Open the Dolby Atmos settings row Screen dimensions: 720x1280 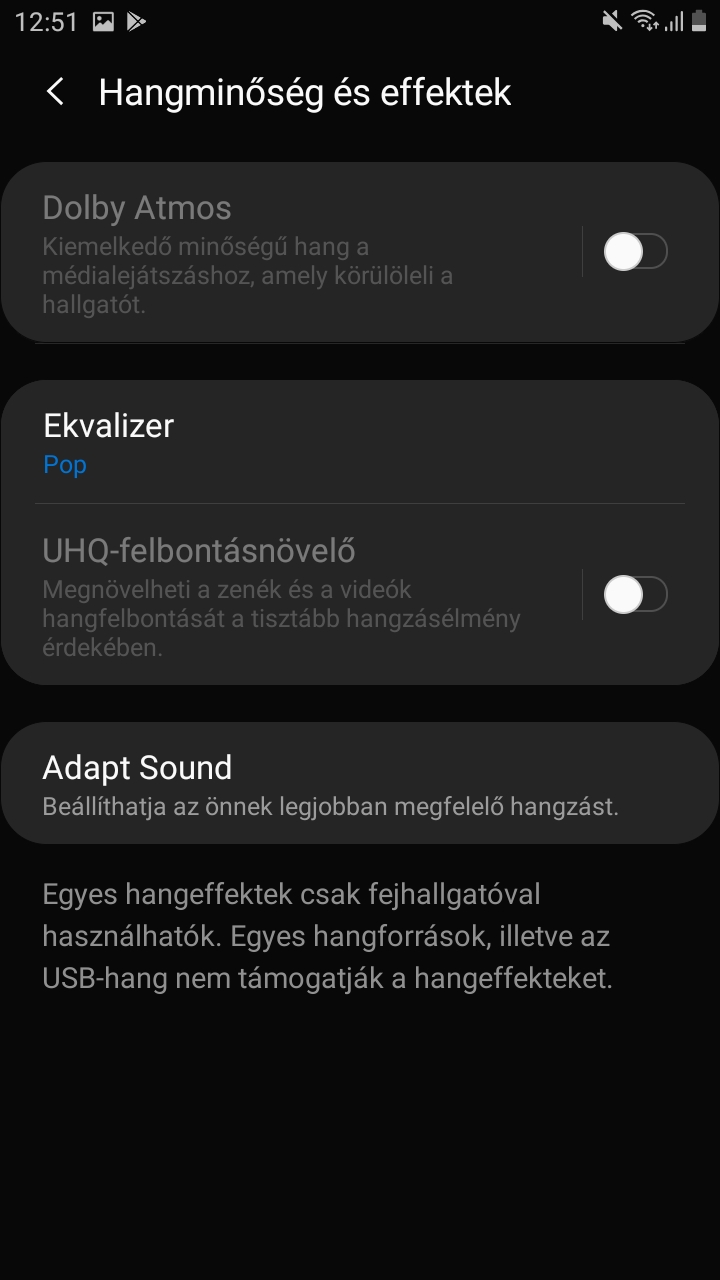click(292, 252)
